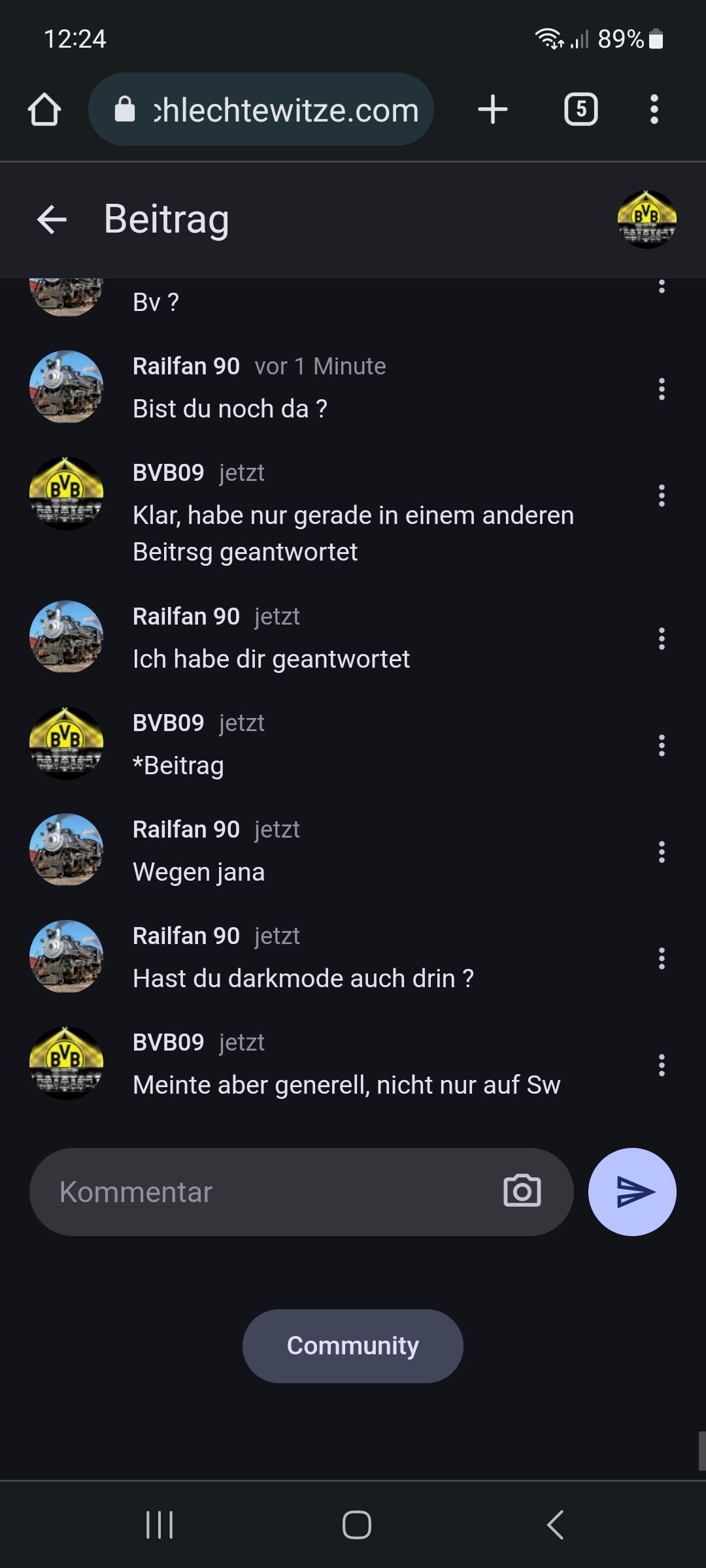Open the BVB profile avatar in header

tap(647, 219)
